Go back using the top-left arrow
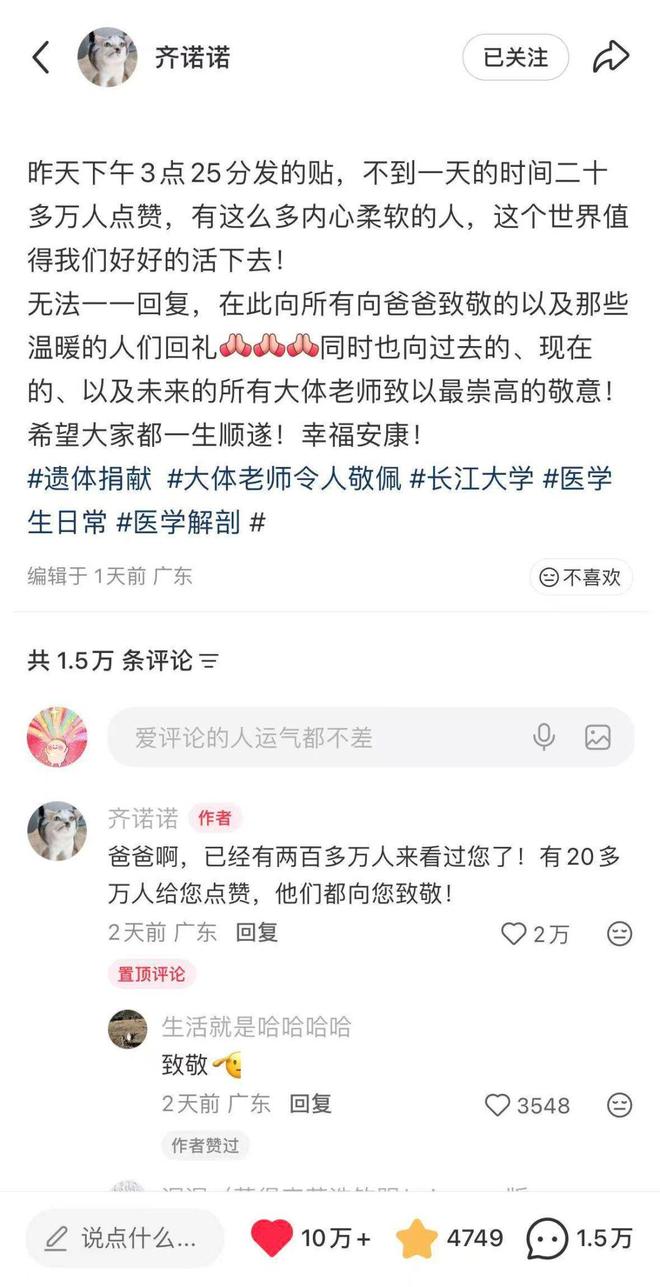Image resolution: width=660 pixels, height=1287 pixels. (x=40, y=58)
